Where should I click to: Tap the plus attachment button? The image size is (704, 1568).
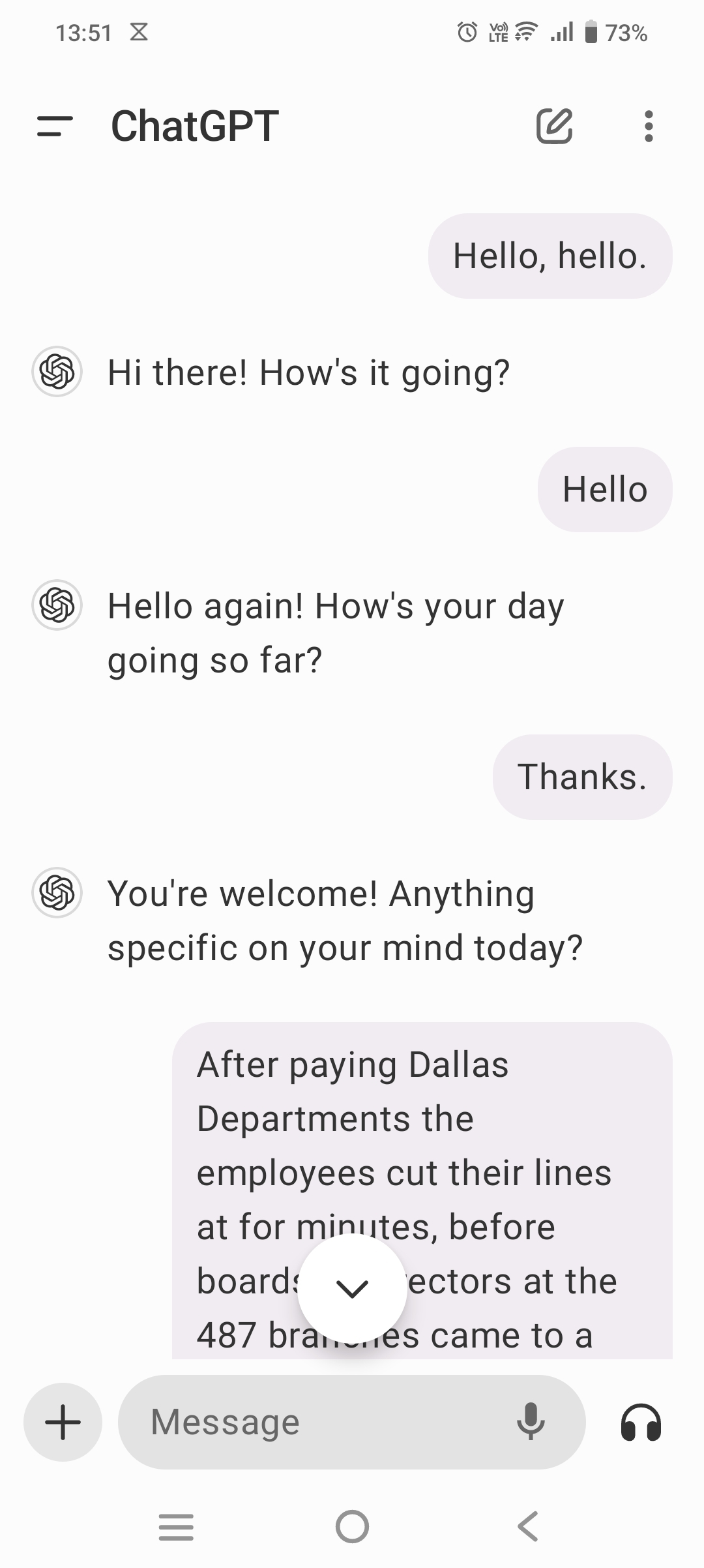click(x=63, y=1422)
